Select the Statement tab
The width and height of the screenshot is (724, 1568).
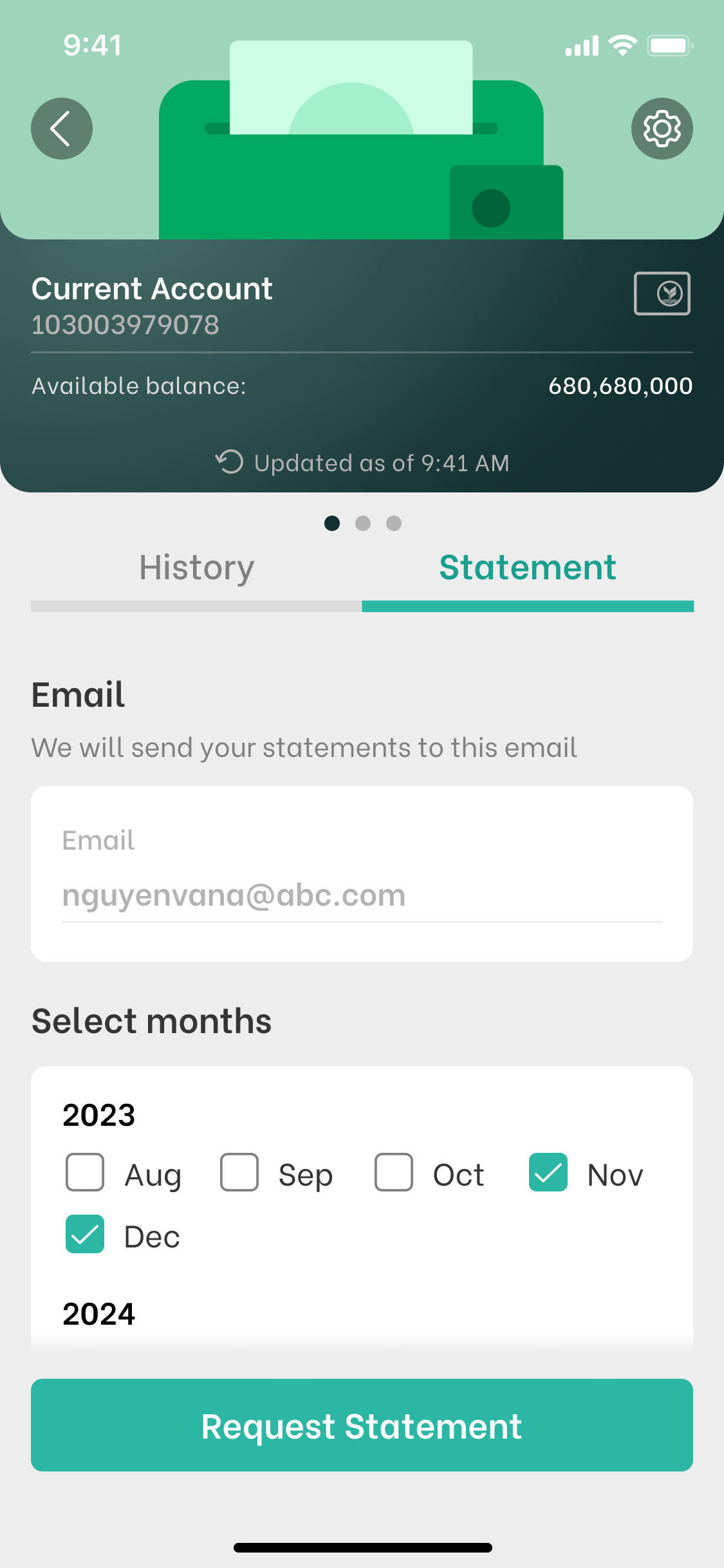(x=526, y=567)
